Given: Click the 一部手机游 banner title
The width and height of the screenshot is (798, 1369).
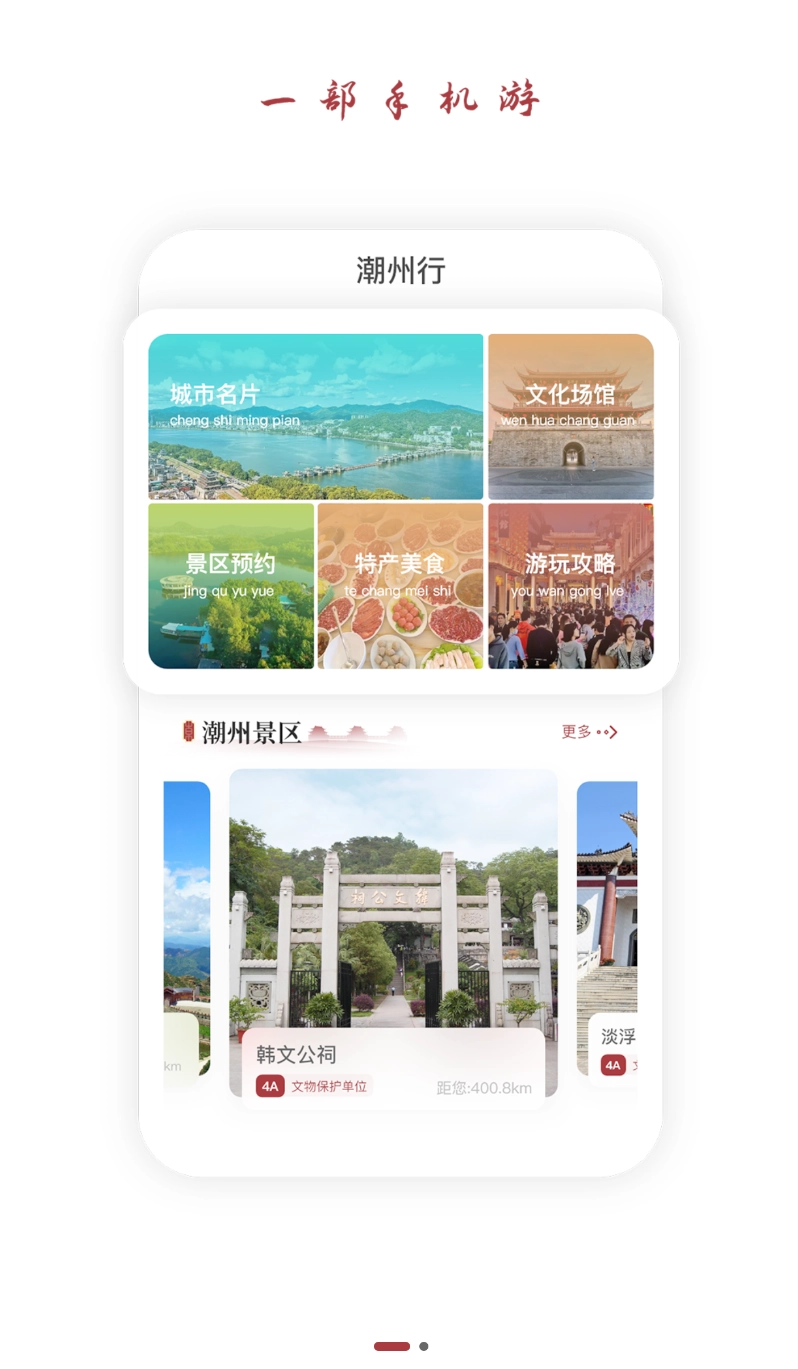Looking at the screenshot, I should pyautogui.click(x=399, y=98).
